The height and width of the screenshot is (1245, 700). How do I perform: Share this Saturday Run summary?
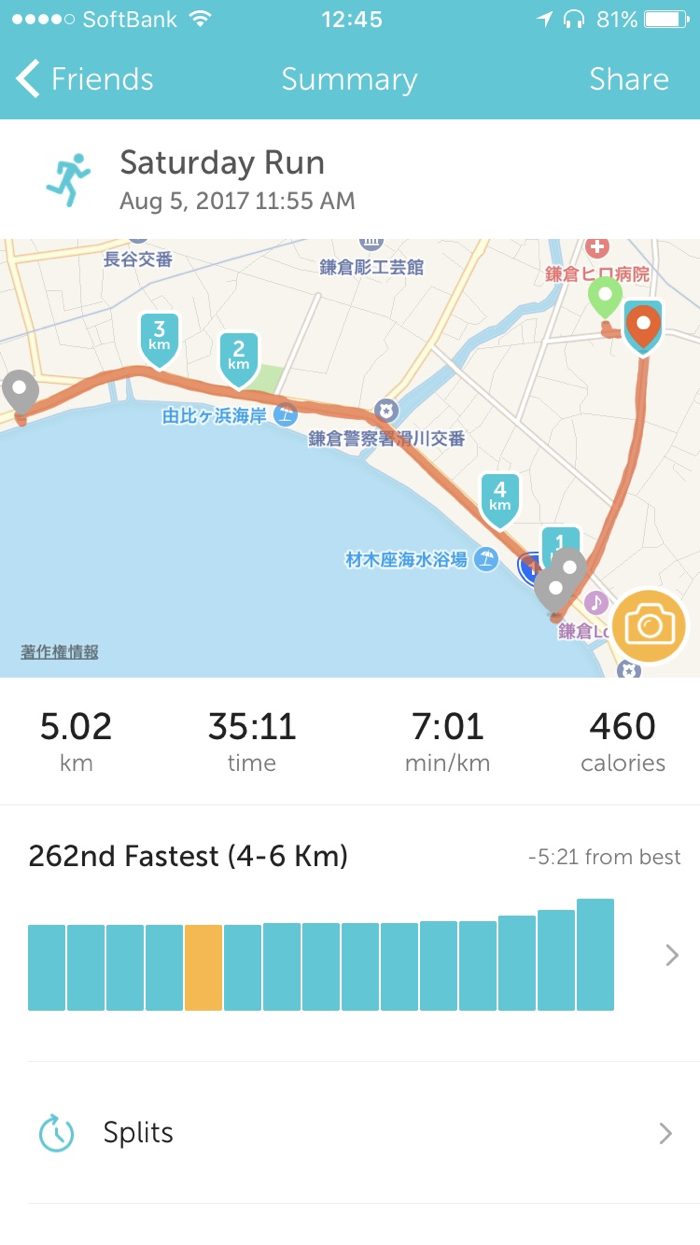[628, 79]
